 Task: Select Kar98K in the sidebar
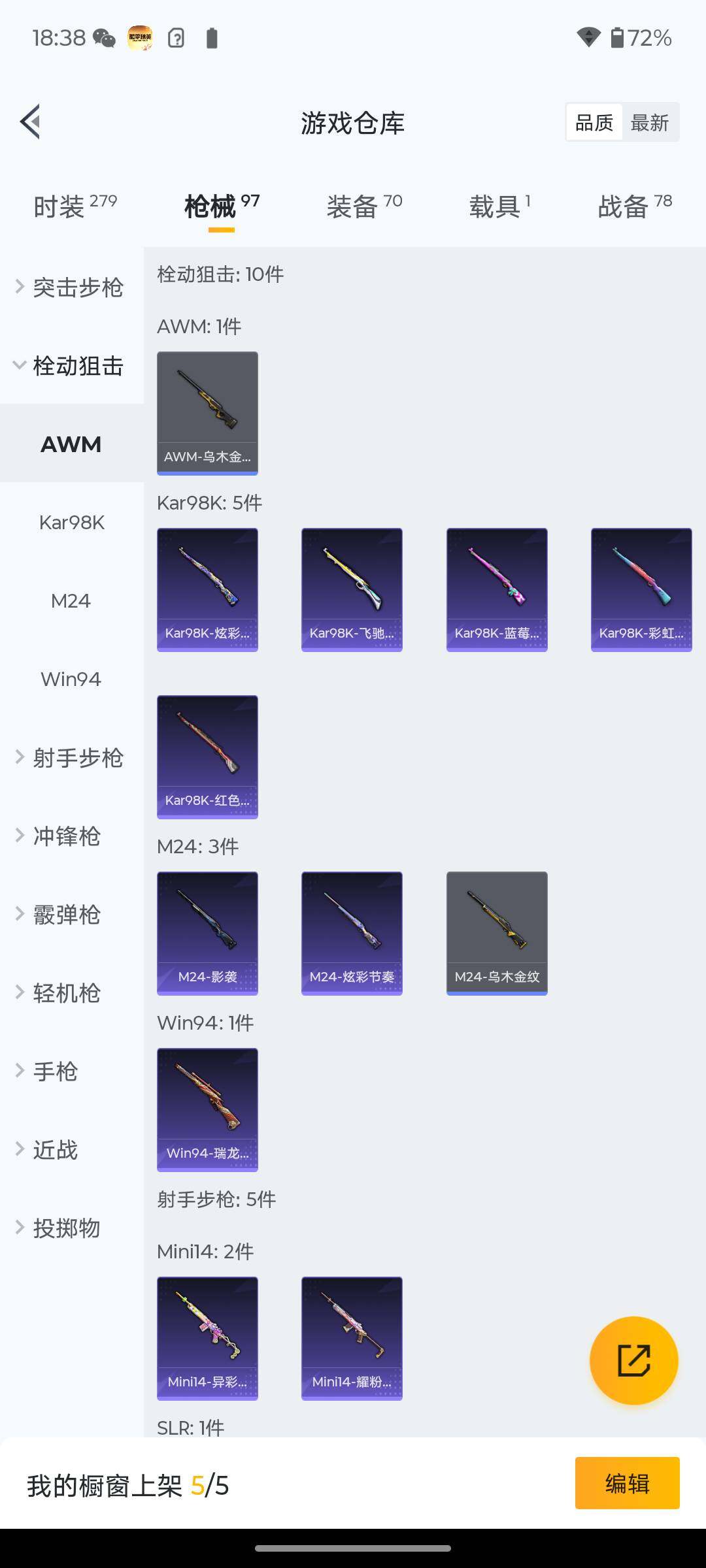click(71, 523)
